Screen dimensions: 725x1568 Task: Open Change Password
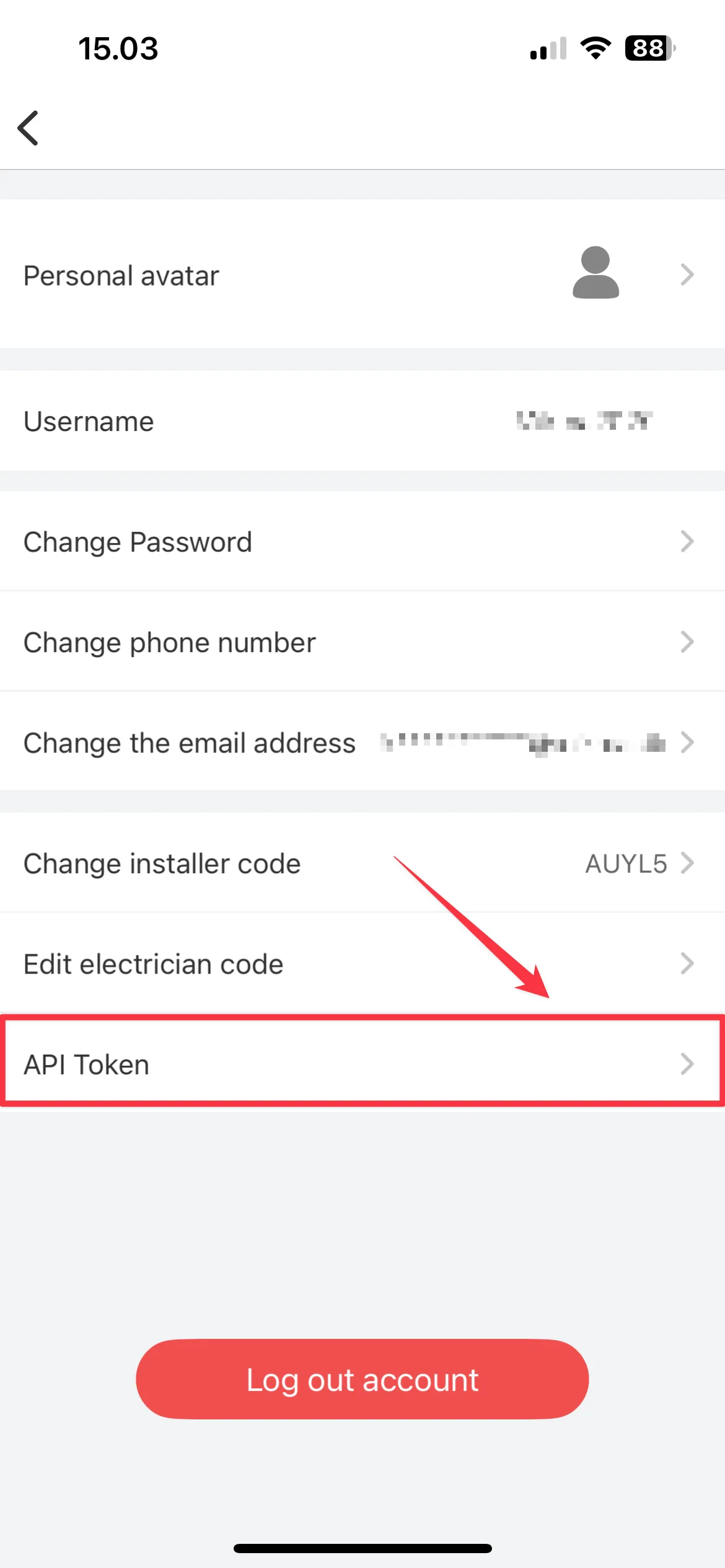point(362,542)
